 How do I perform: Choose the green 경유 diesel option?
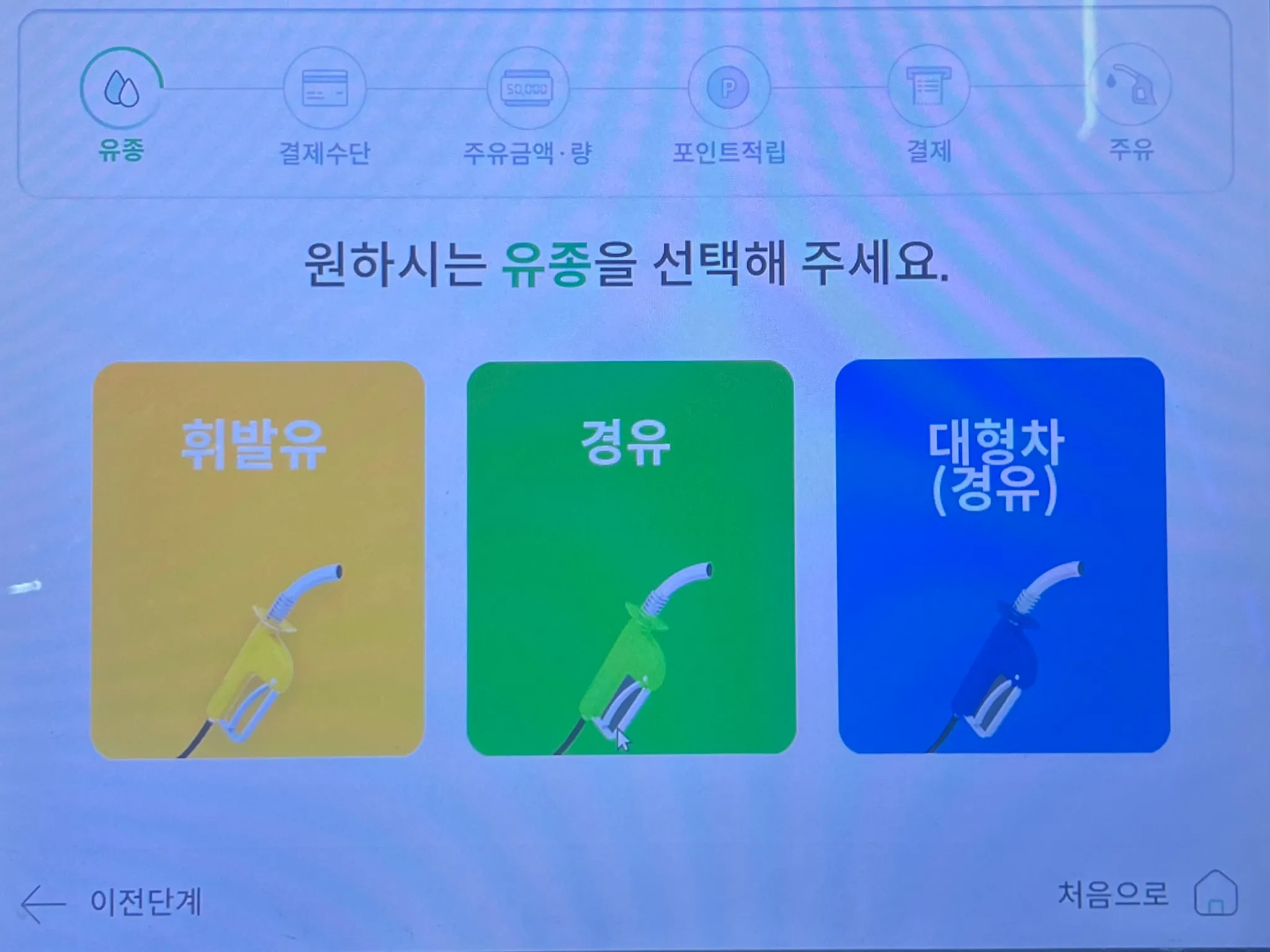pyautogui.click(x=630, y=557)
